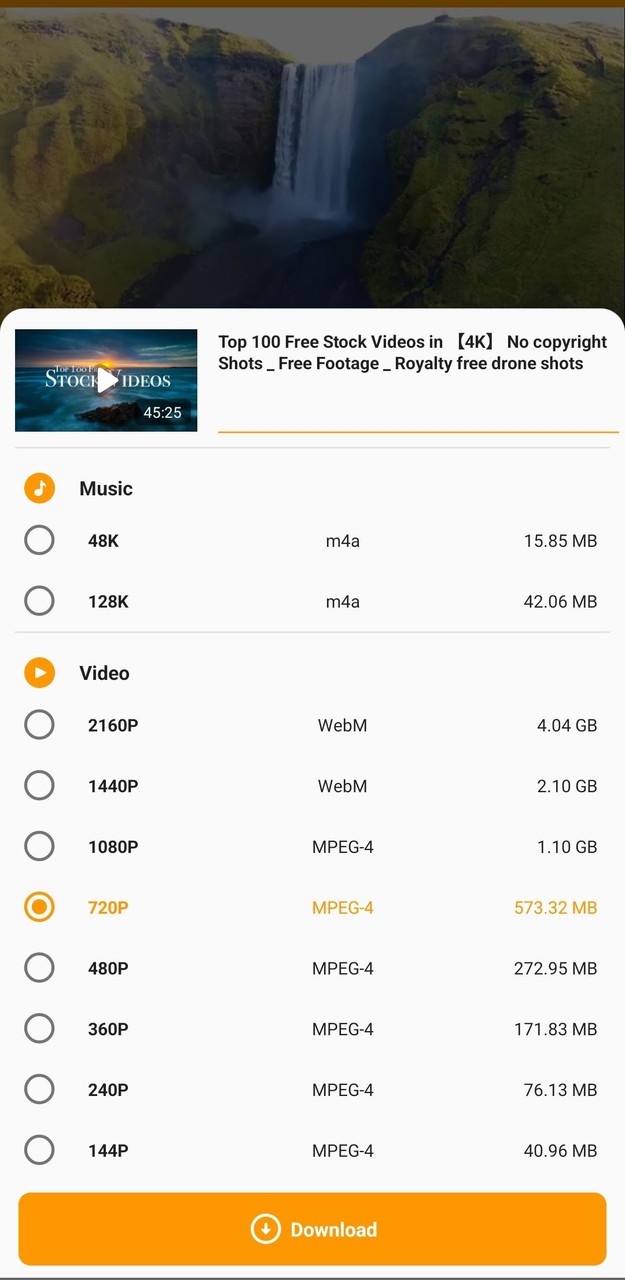Select the 48K m4a audio option

39,541
